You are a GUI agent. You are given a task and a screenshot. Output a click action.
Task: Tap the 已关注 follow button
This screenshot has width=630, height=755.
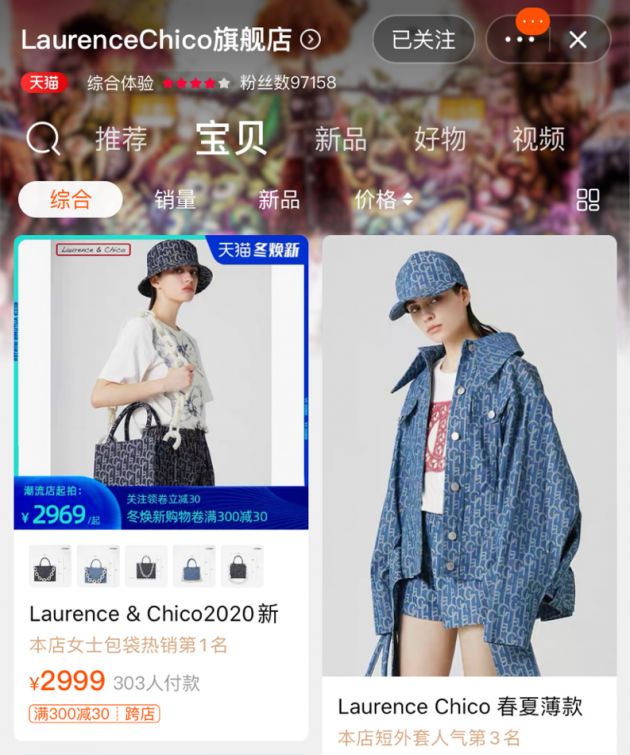423,40
